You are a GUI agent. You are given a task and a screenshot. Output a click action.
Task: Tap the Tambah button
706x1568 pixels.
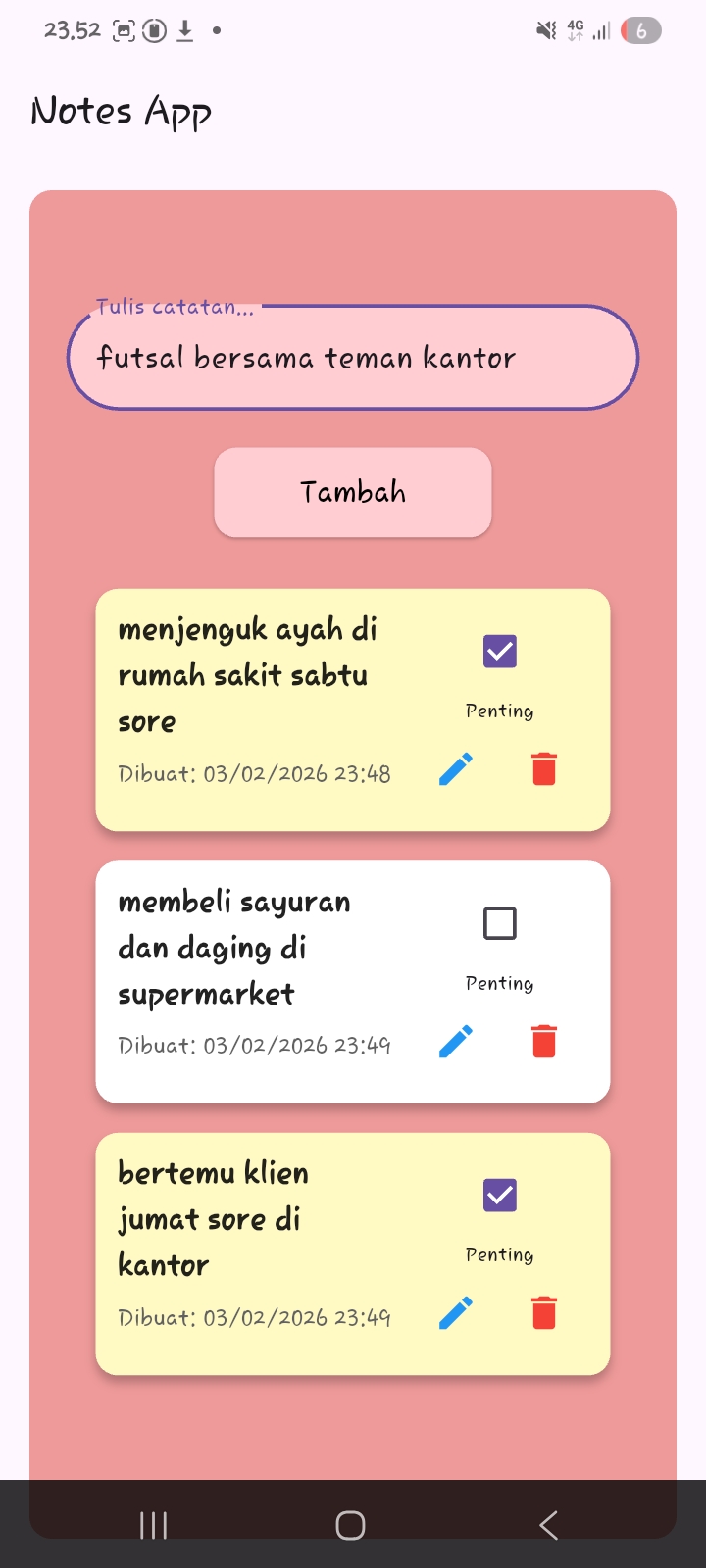[352, 492]
